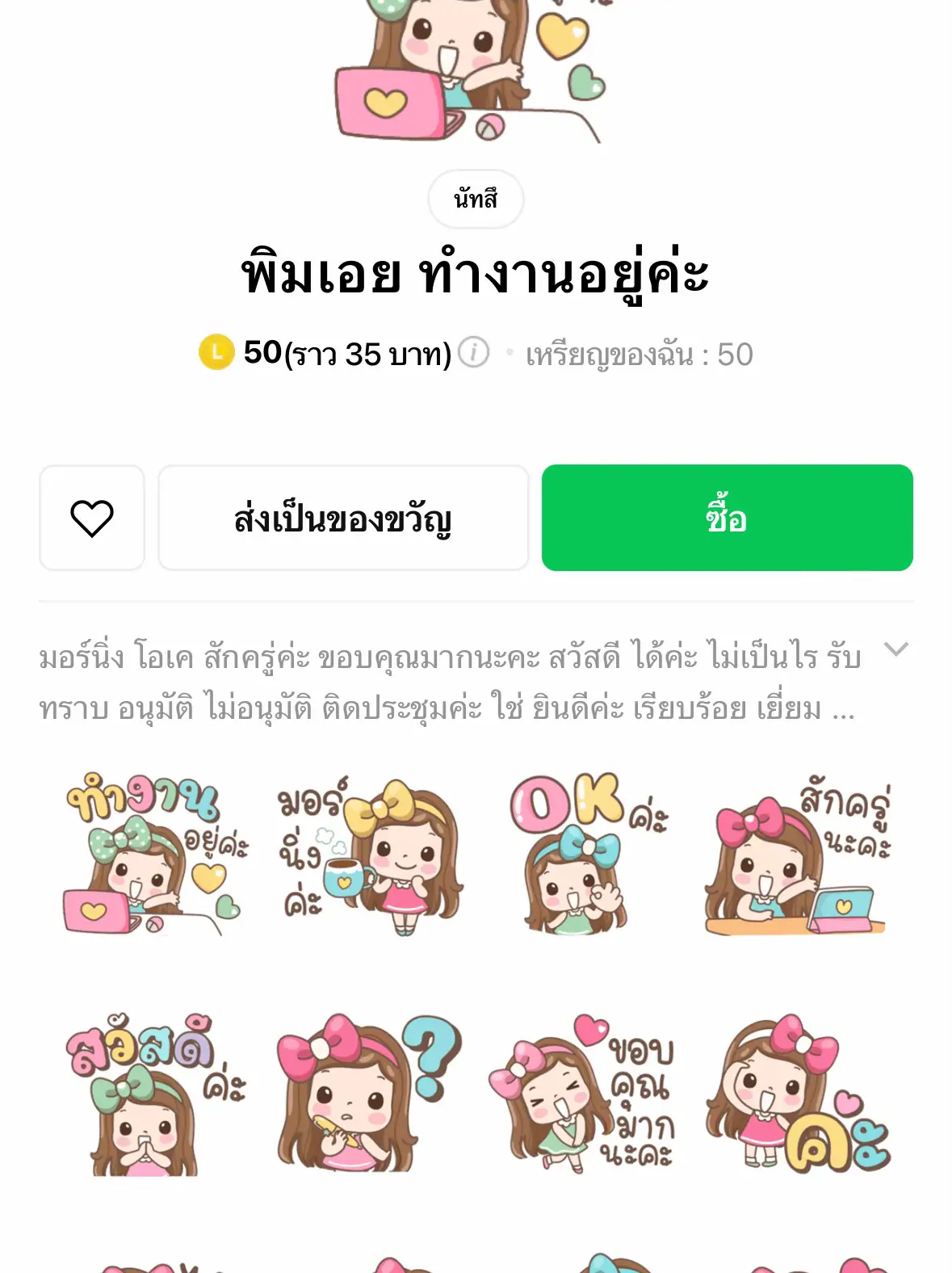Open the price info tooltip icon

tap(472, 352)
